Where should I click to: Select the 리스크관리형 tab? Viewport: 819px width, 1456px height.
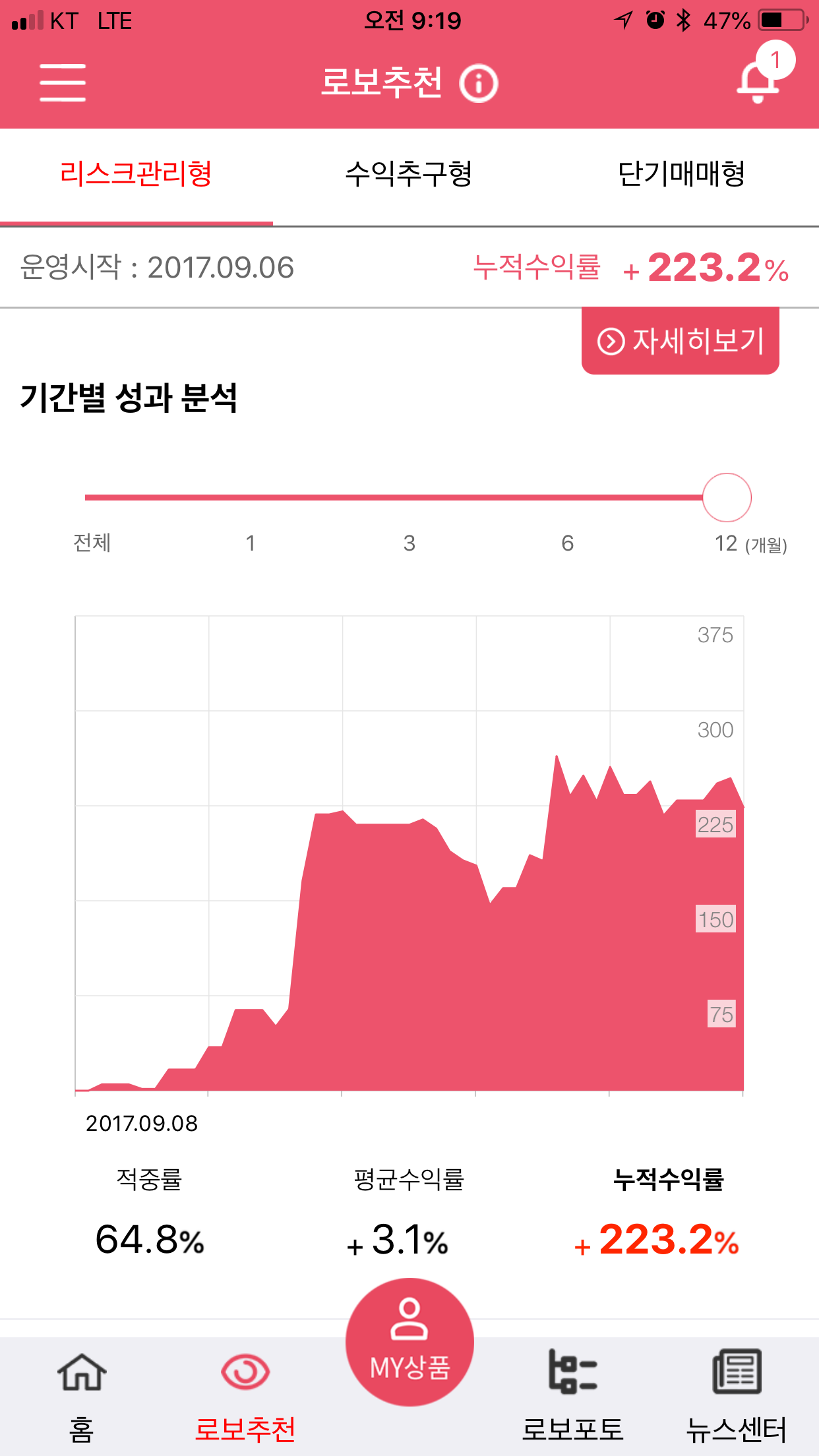click(x=136, y=174)
